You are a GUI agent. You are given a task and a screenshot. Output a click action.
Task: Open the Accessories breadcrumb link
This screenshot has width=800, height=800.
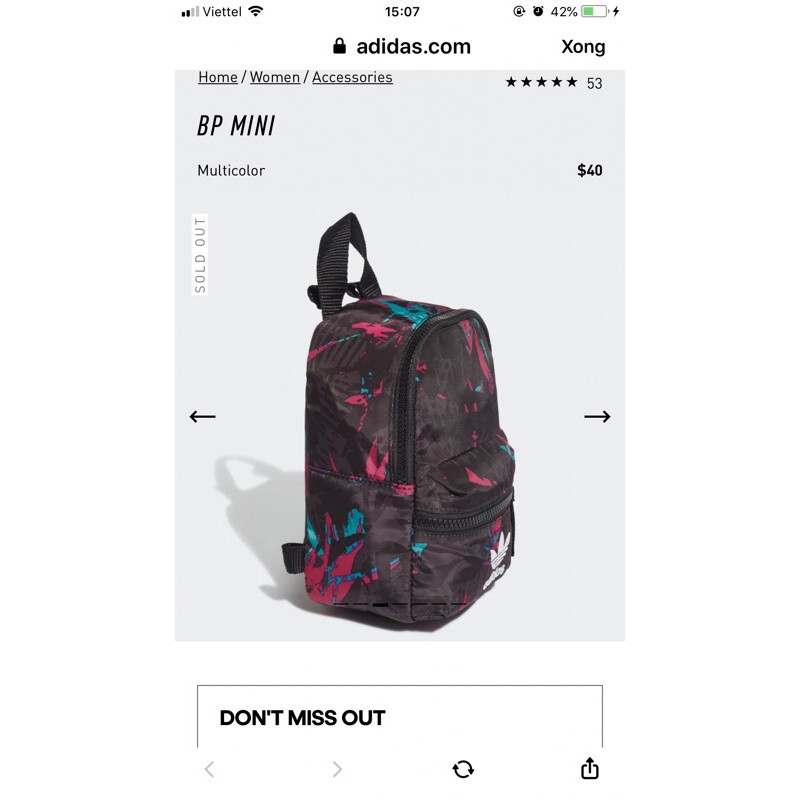pyautogui.click(x=352, y=77)
